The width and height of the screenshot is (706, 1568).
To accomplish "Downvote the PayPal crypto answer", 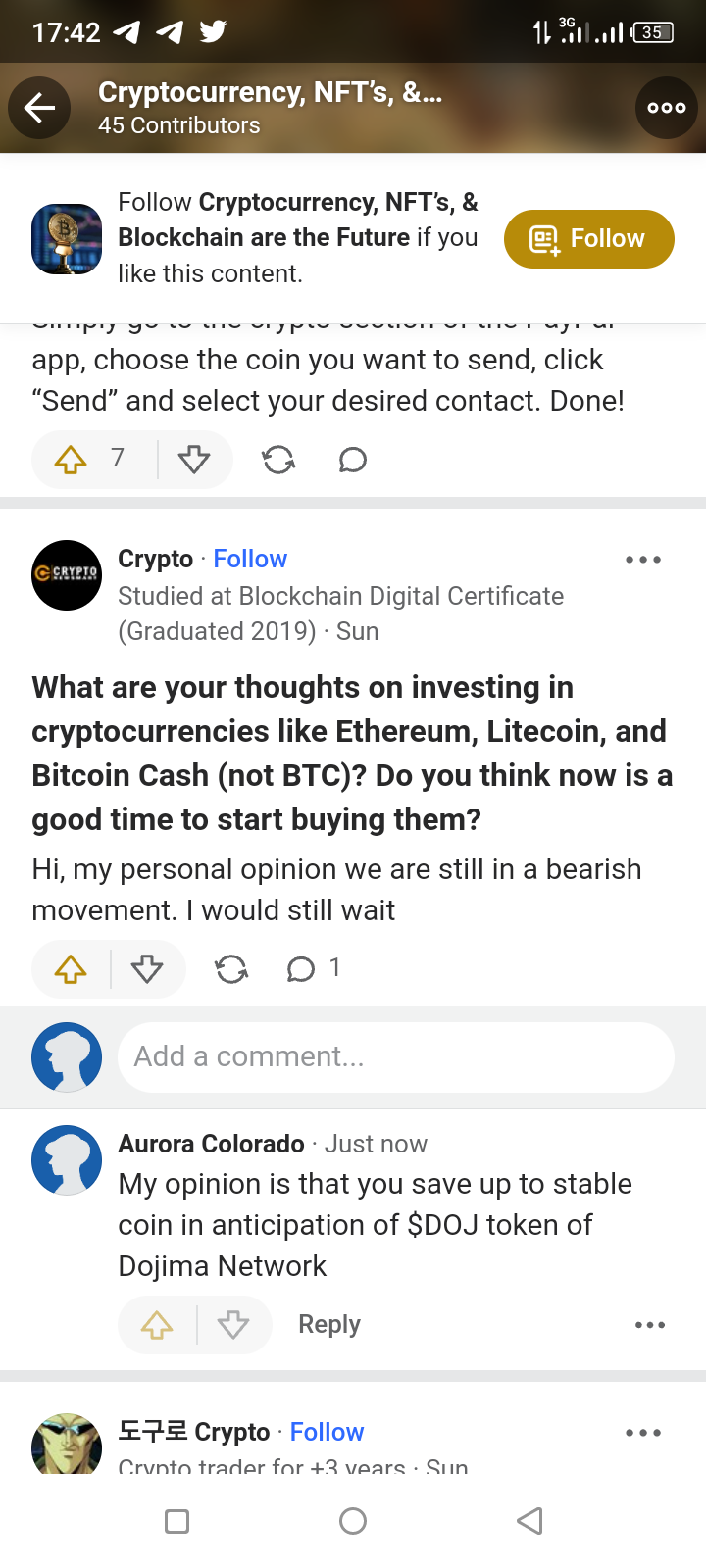I will (x=194, y=459).
